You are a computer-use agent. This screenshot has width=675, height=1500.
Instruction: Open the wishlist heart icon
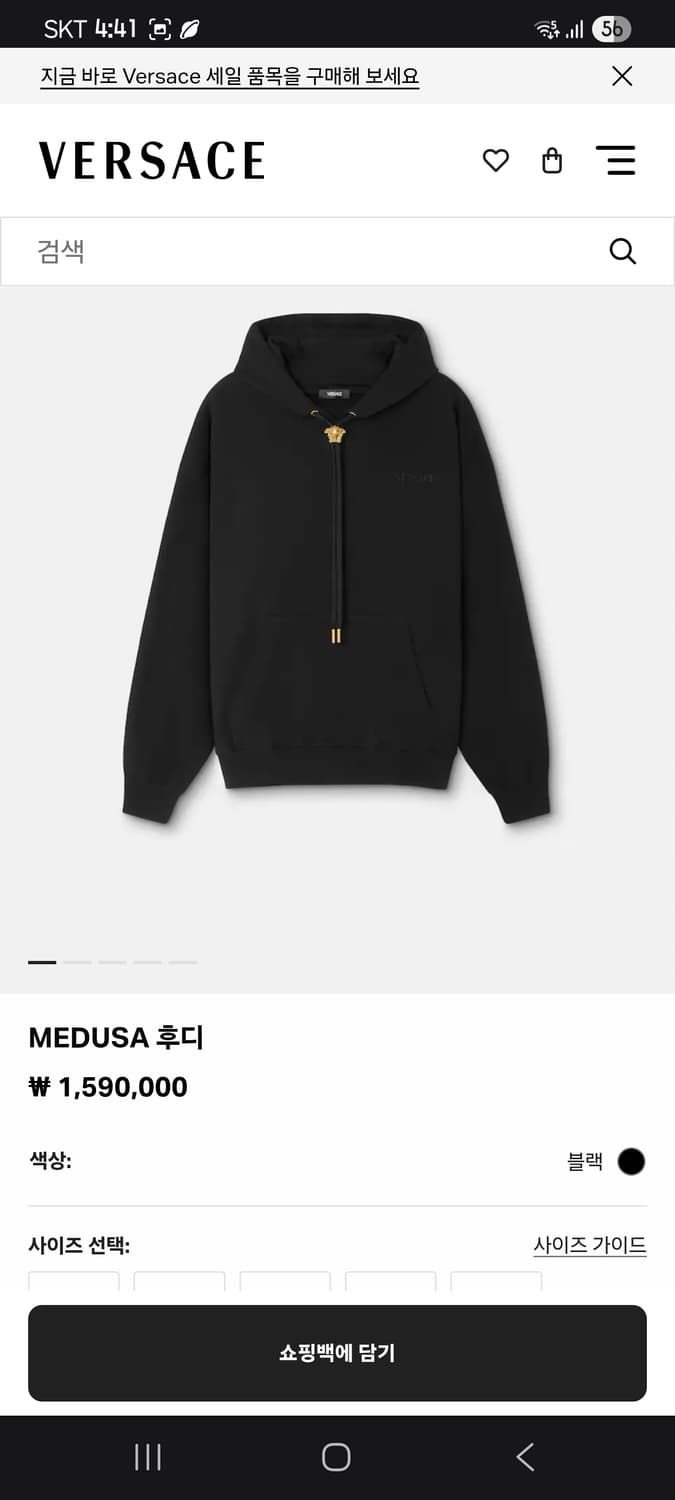click(496, 160)
